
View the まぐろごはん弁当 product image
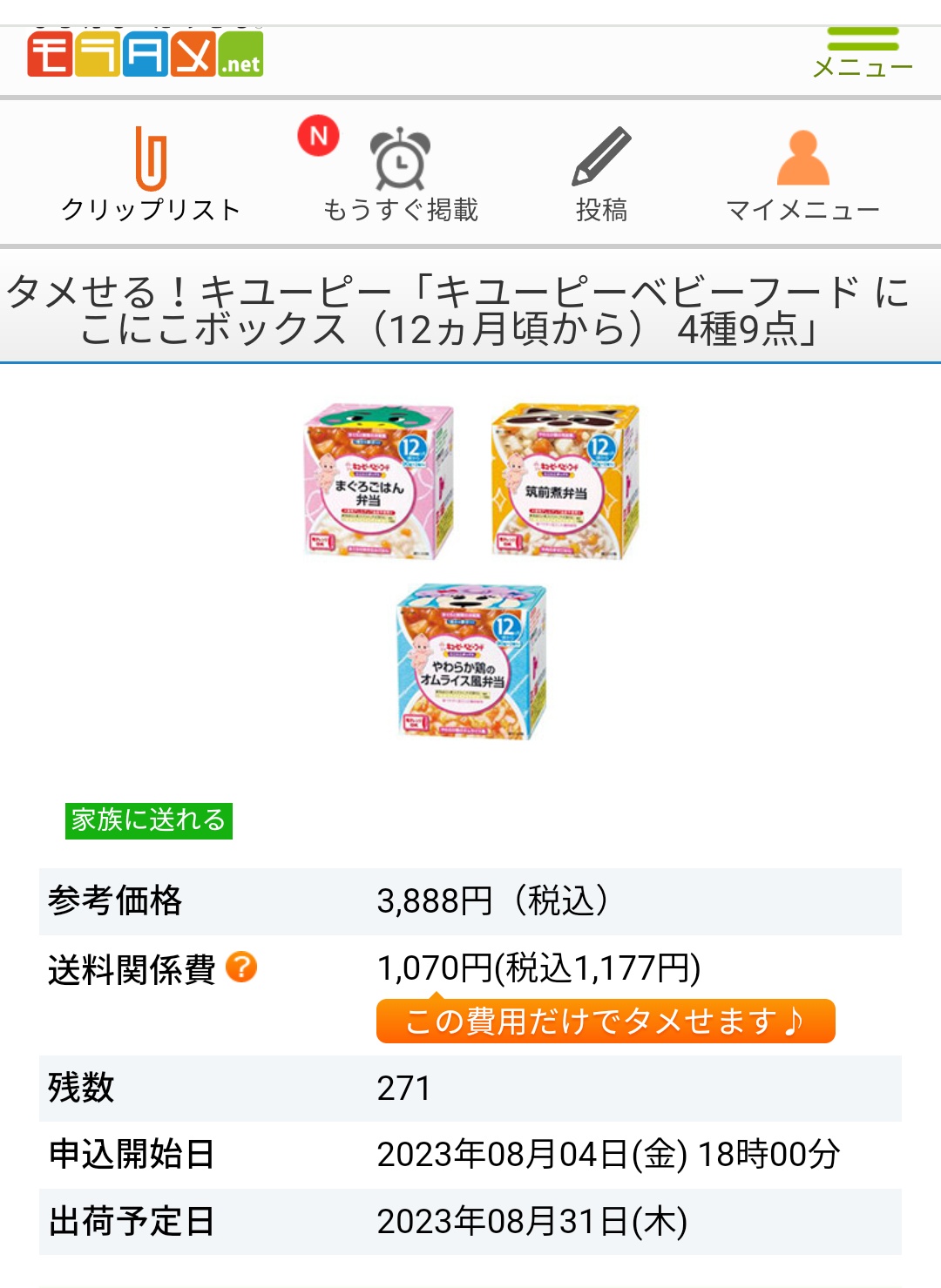378,482
